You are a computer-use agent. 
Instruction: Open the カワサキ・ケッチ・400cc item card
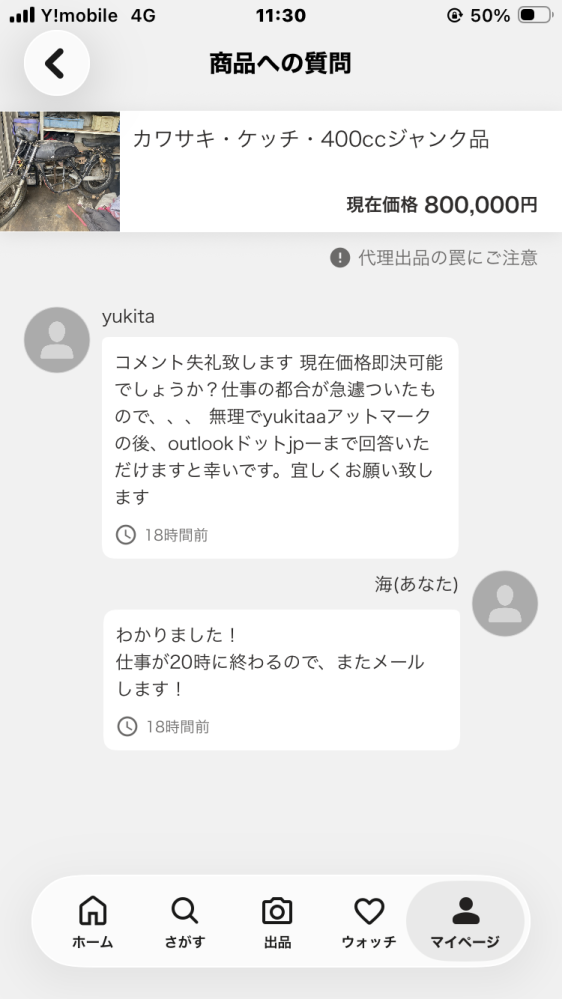(281, 171)
